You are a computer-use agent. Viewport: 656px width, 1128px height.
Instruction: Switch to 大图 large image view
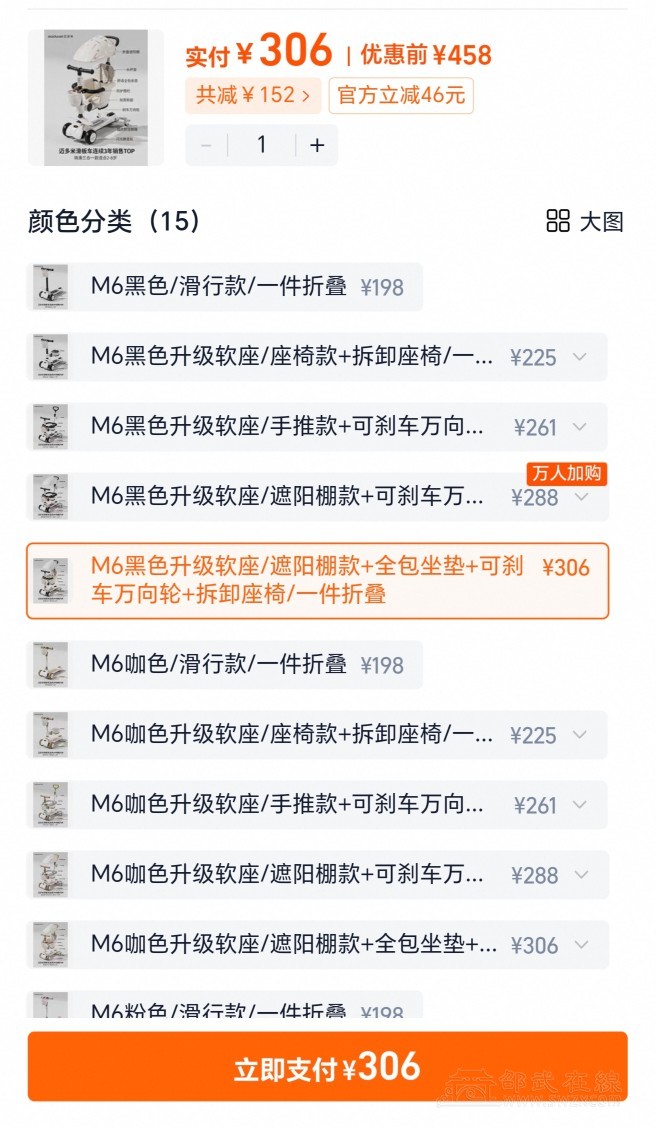click(x=585, y=221)
